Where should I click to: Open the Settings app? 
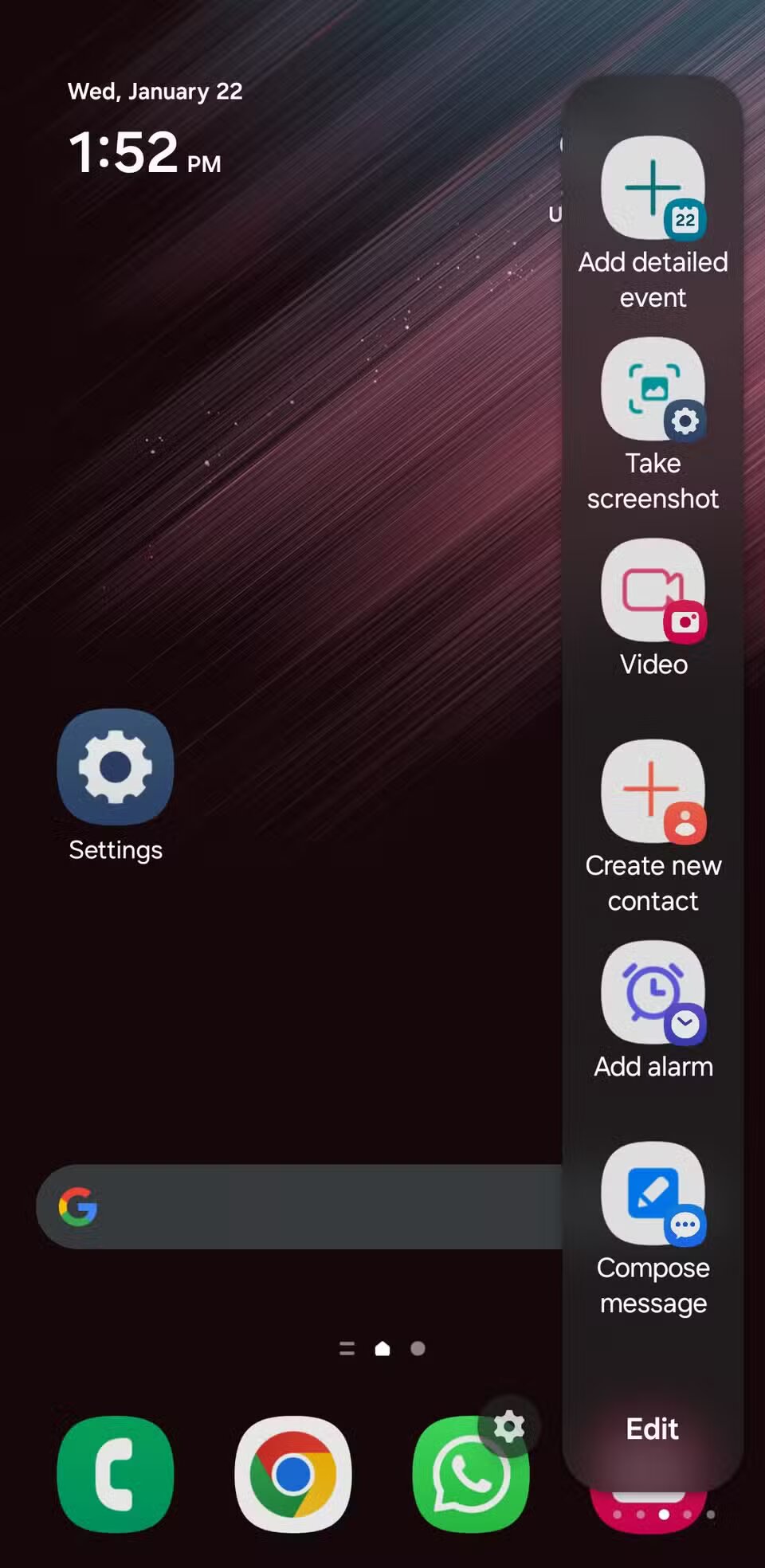point(116,766)
